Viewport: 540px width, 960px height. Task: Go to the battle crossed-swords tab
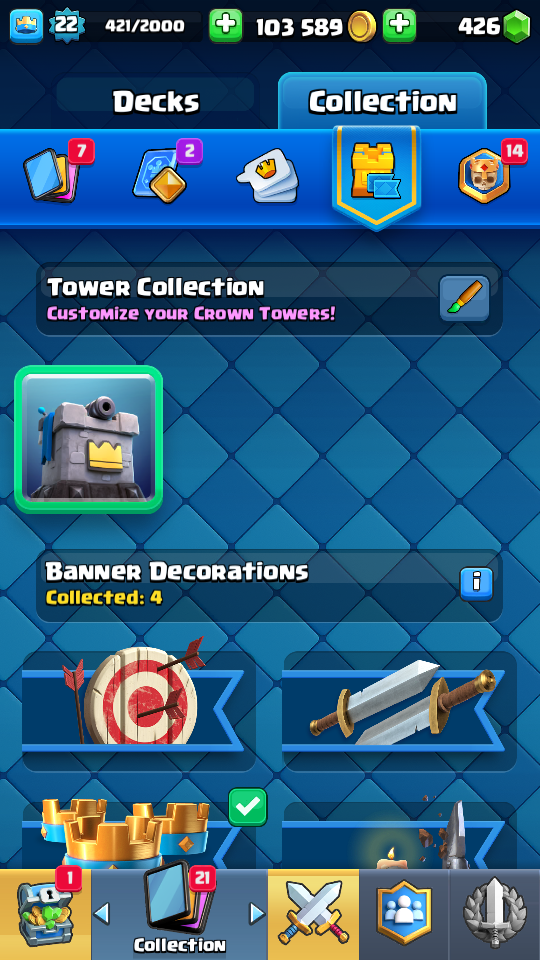coord(313,914)
